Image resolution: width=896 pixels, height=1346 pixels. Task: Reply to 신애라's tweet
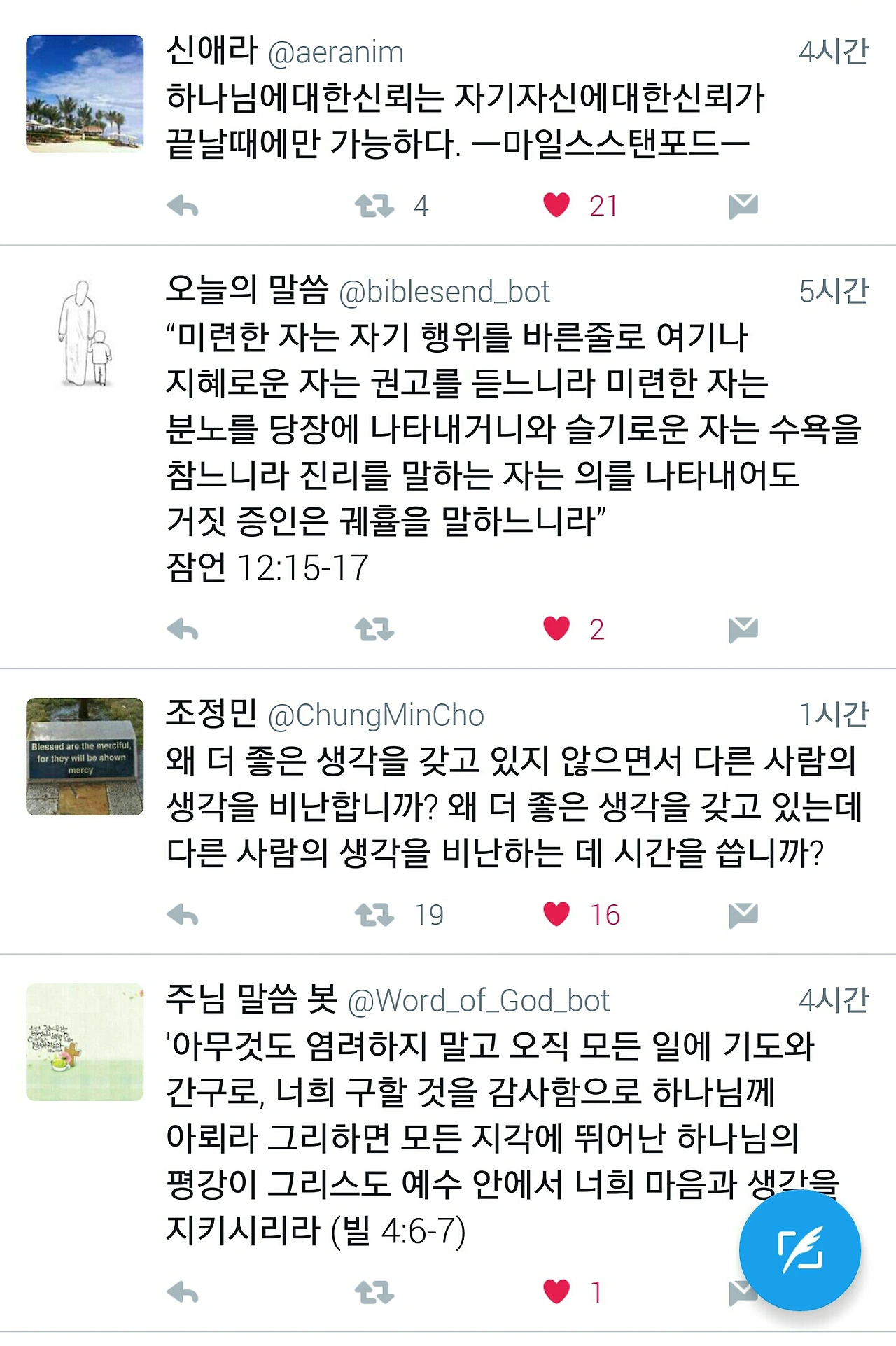coord(183,206)
